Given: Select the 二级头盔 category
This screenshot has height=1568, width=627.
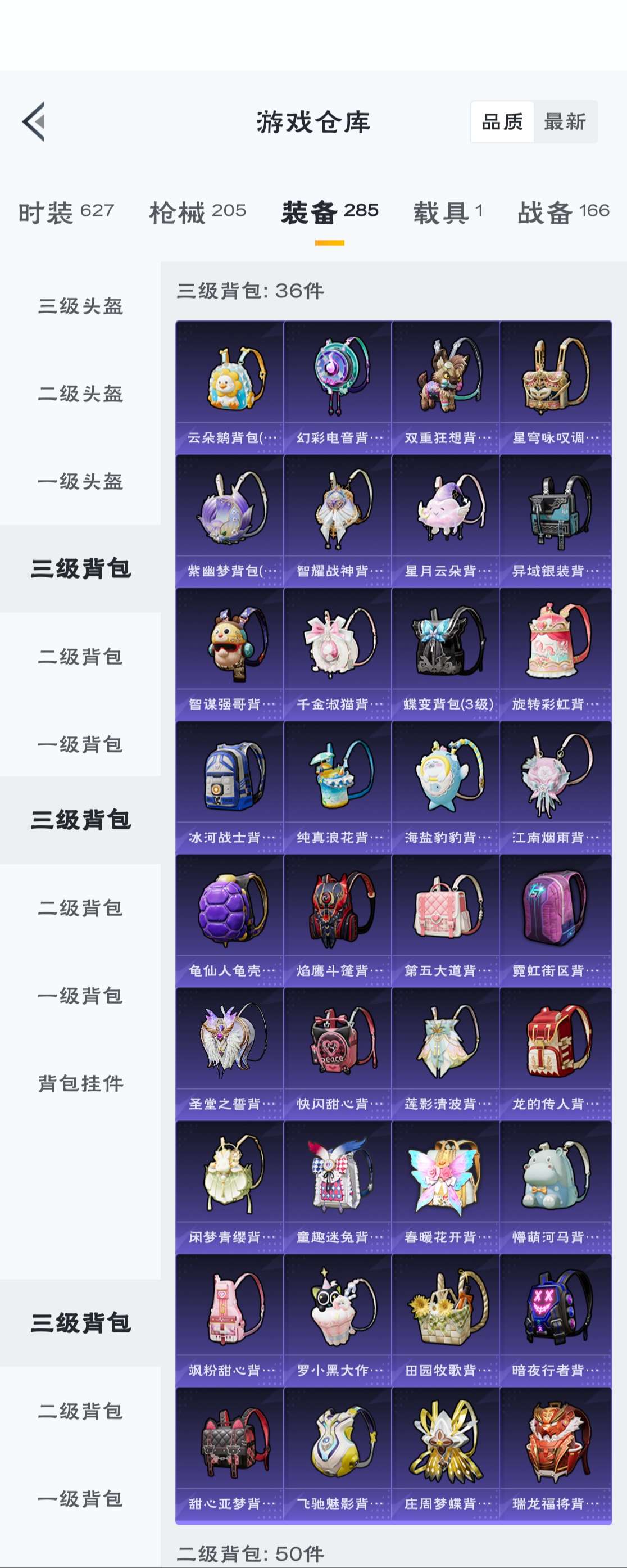Looking at the screenshot, I should pos(80,393).
